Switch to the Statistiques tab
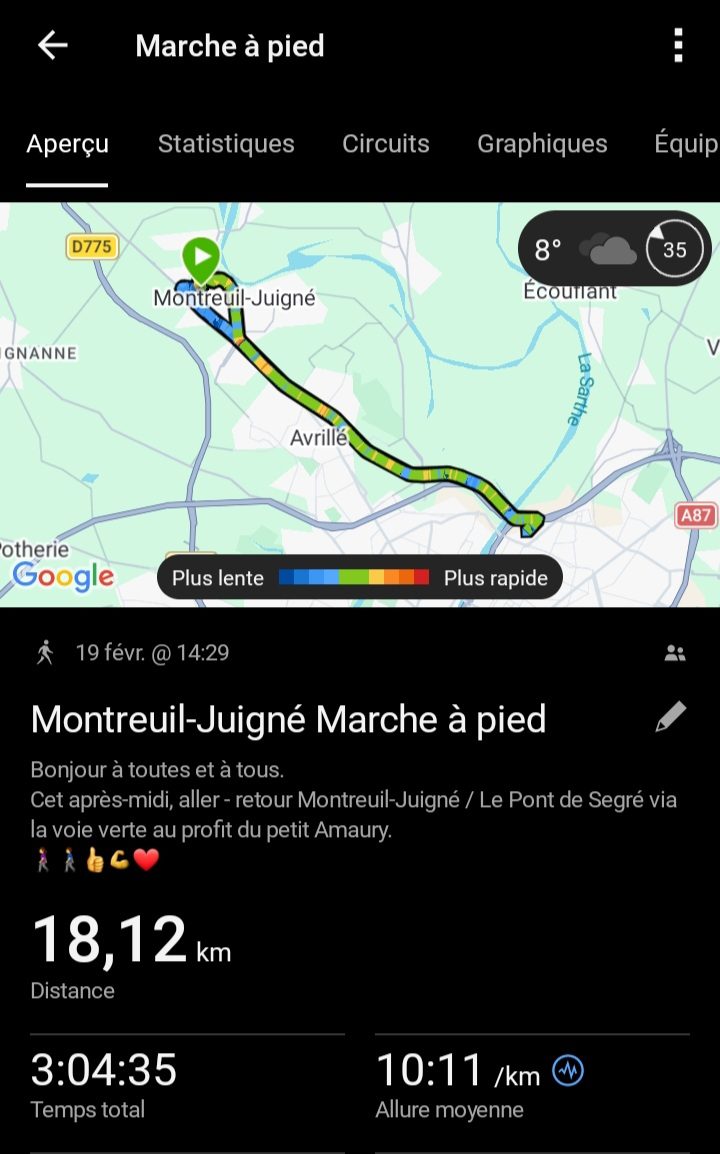720x1154 pixels. tap(226, 144)
